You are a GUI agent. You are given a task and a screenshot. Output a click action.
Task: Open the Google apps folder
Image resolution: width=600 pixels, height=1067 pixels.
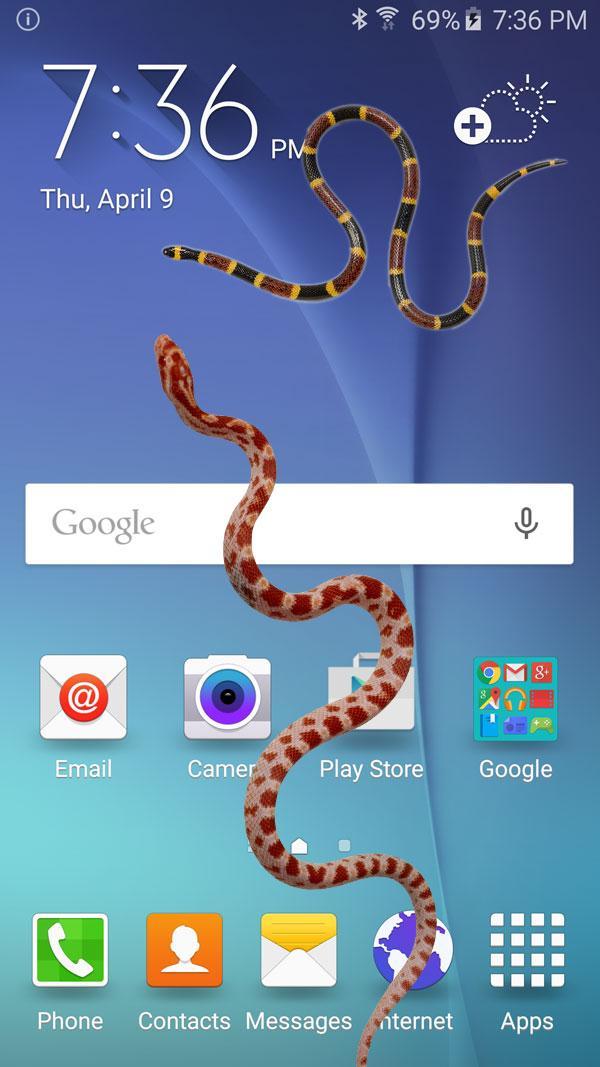point(515,697)
